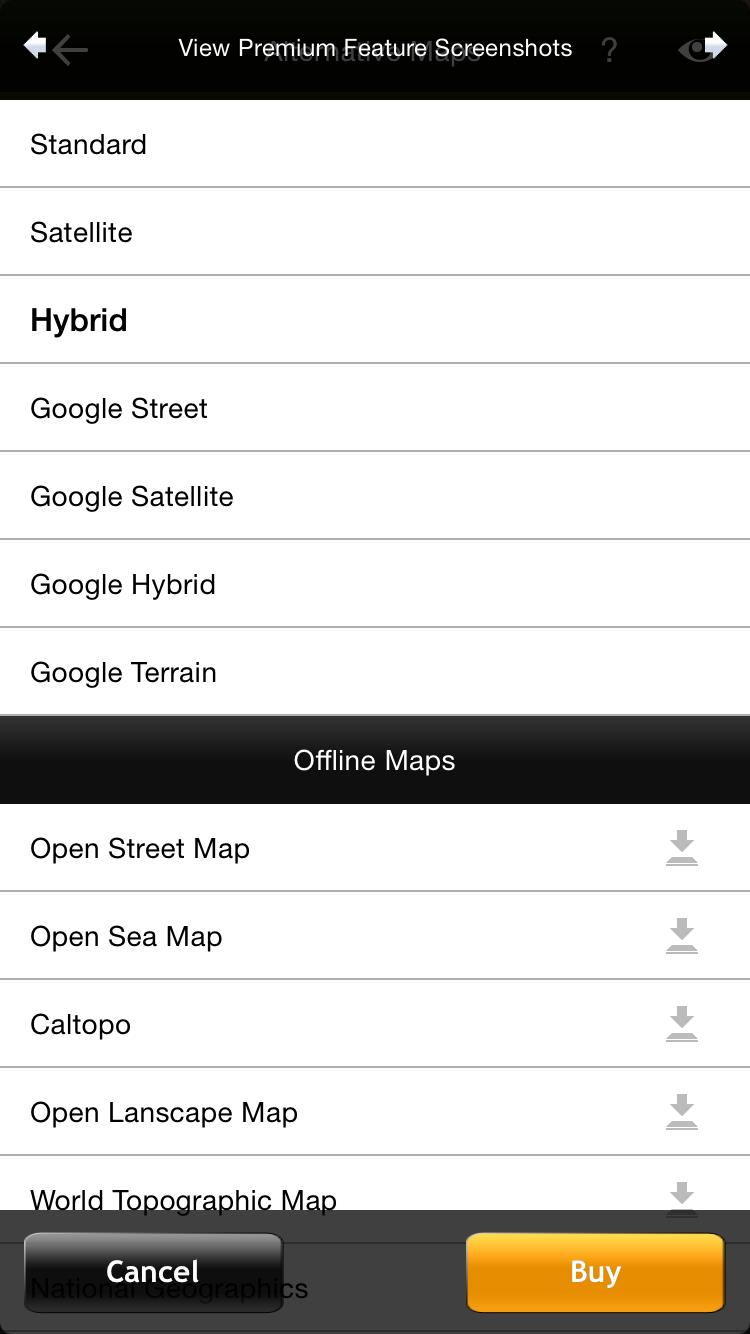Select Google Satellite map
The width and height of the screenshot is (750, 1334).
pos(375,495)
